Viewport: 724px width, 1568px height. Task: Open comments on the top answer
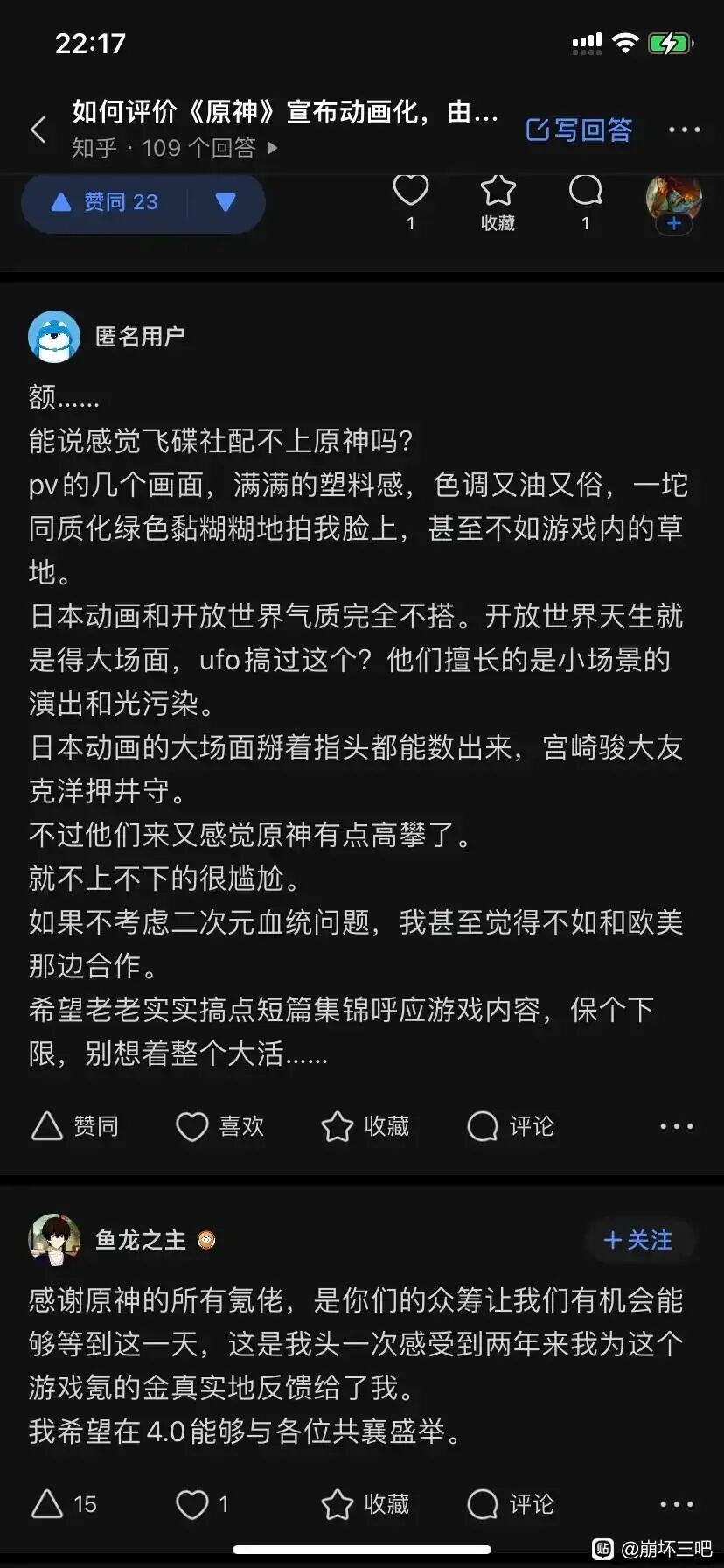click(585, 191)
